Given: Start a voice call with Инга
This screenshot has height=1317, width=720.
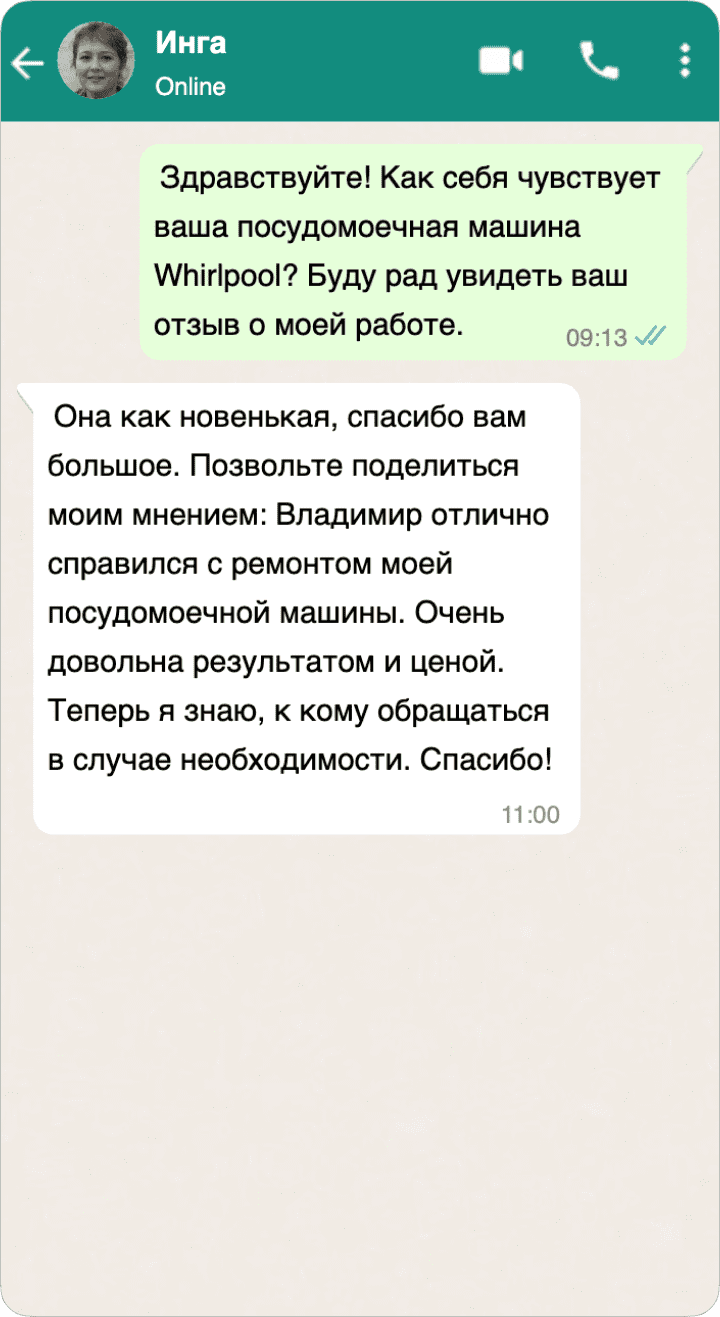Looking at the screenshot, I should pyautogui.click(x=598, y=61).
